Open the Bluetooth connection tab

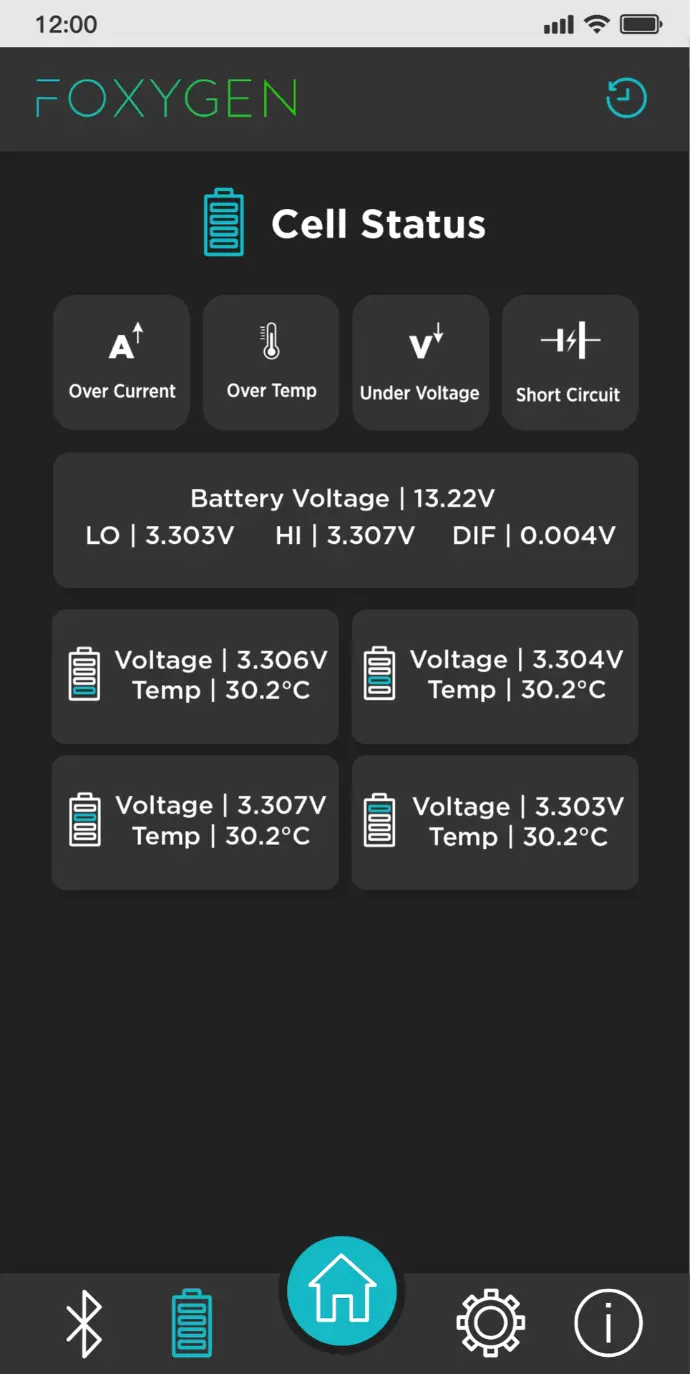coord(84,1323)
